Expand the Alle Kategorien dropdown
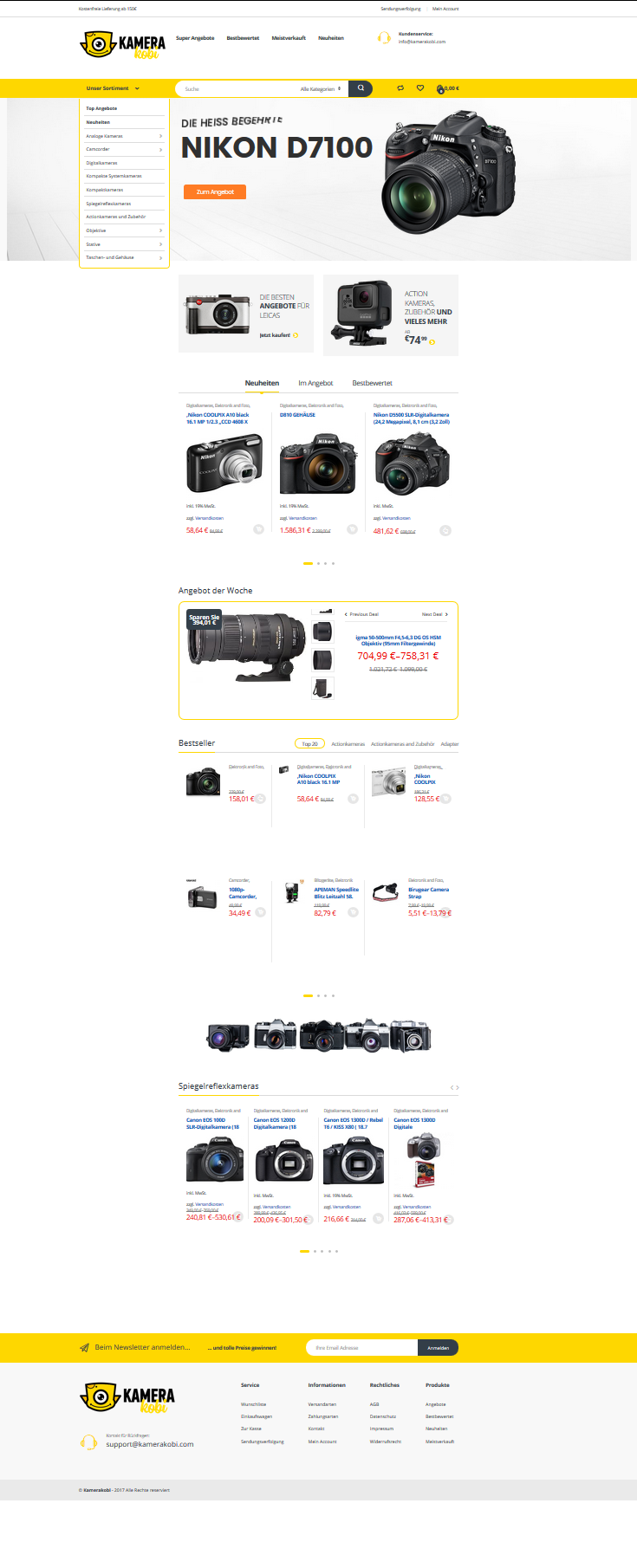Viewport: 637px width, 1568px height. pos(321,88)
